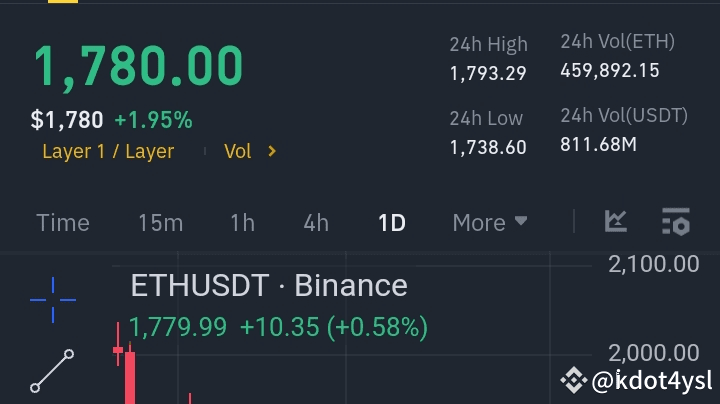
Task: Select the trend line drawing tool
Action: (x=51, y=370)
